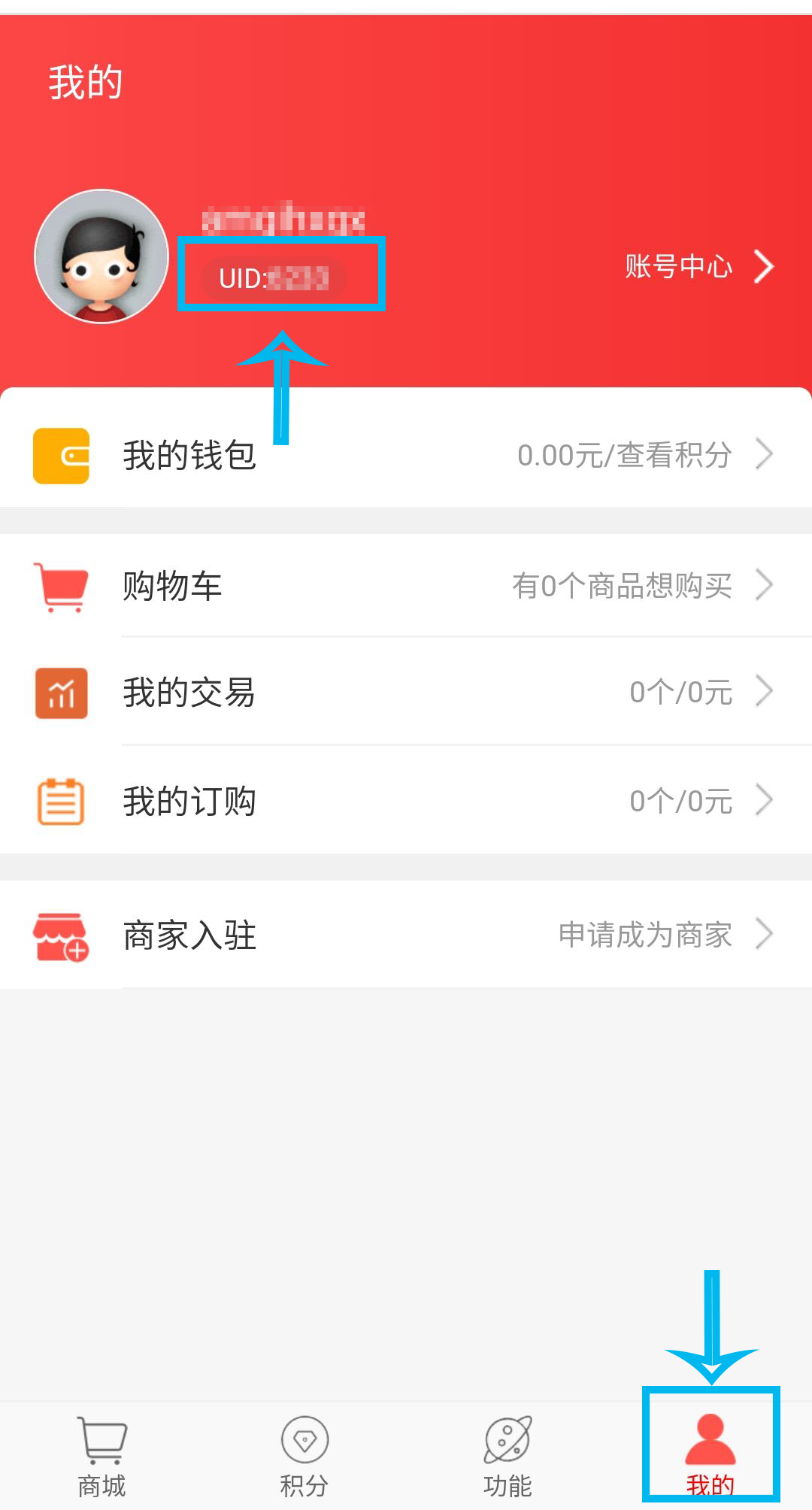Image resolution: width=812 pixels, height=1510 pixels.
Task: Tap the profile avatar picture
Action: pyautogui.click(x=101, y=256)
